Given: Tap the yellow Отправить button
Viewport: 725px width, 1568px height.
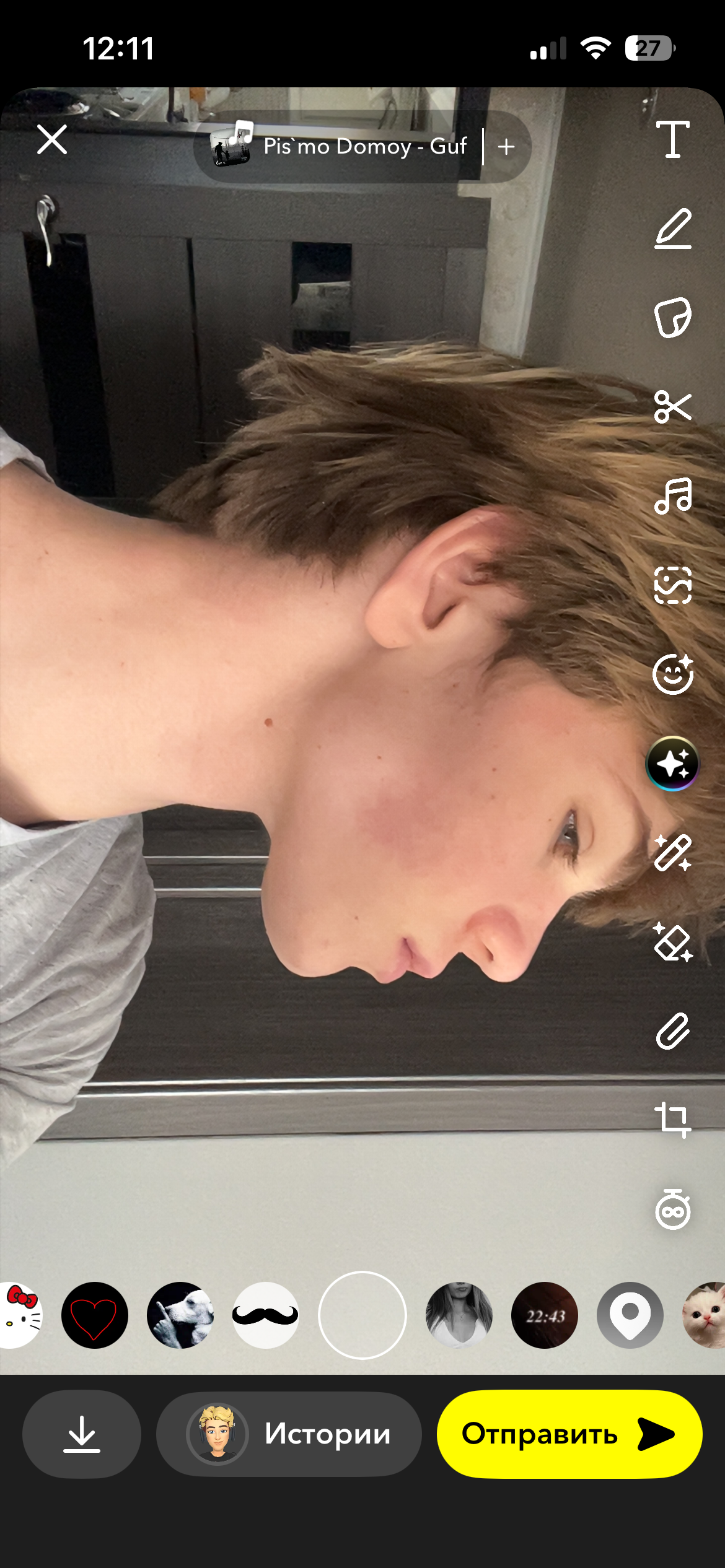Looking at the screenshot, I should click(569, 1434).
